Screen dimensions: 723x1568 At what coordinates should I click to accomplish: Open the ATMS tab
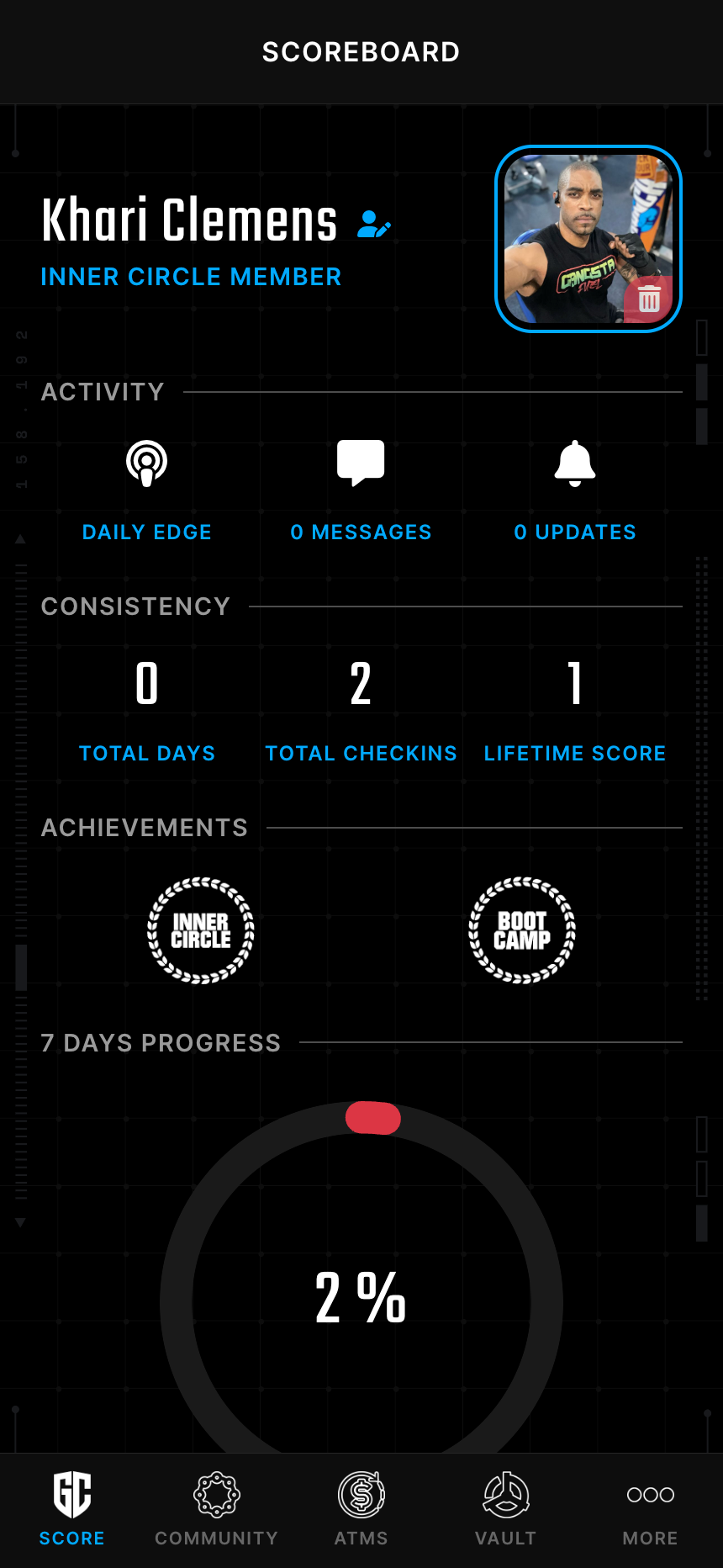[x=361, y=1509]
